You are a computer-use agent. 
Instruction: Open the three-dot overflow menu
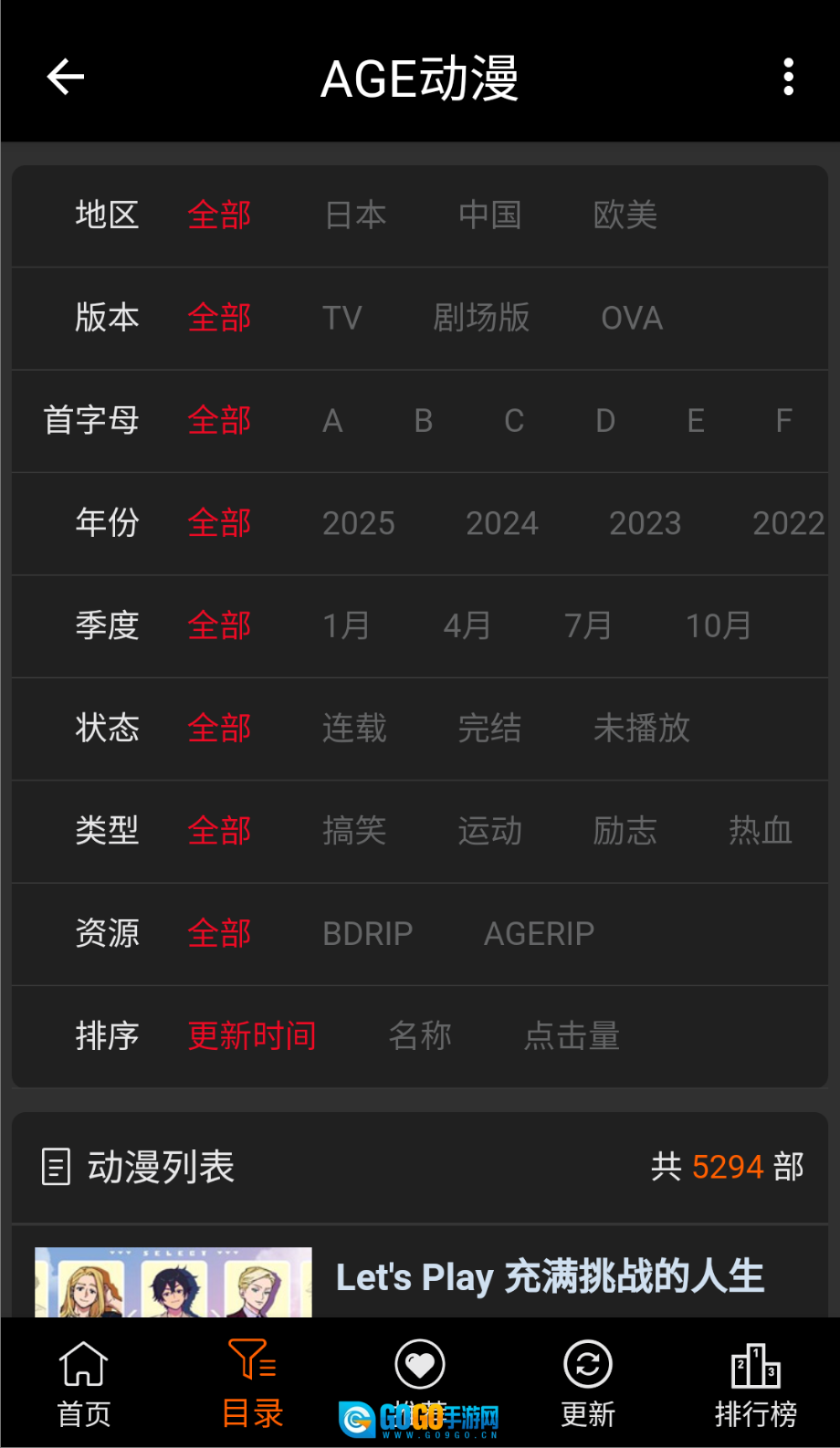click(788, 77)
